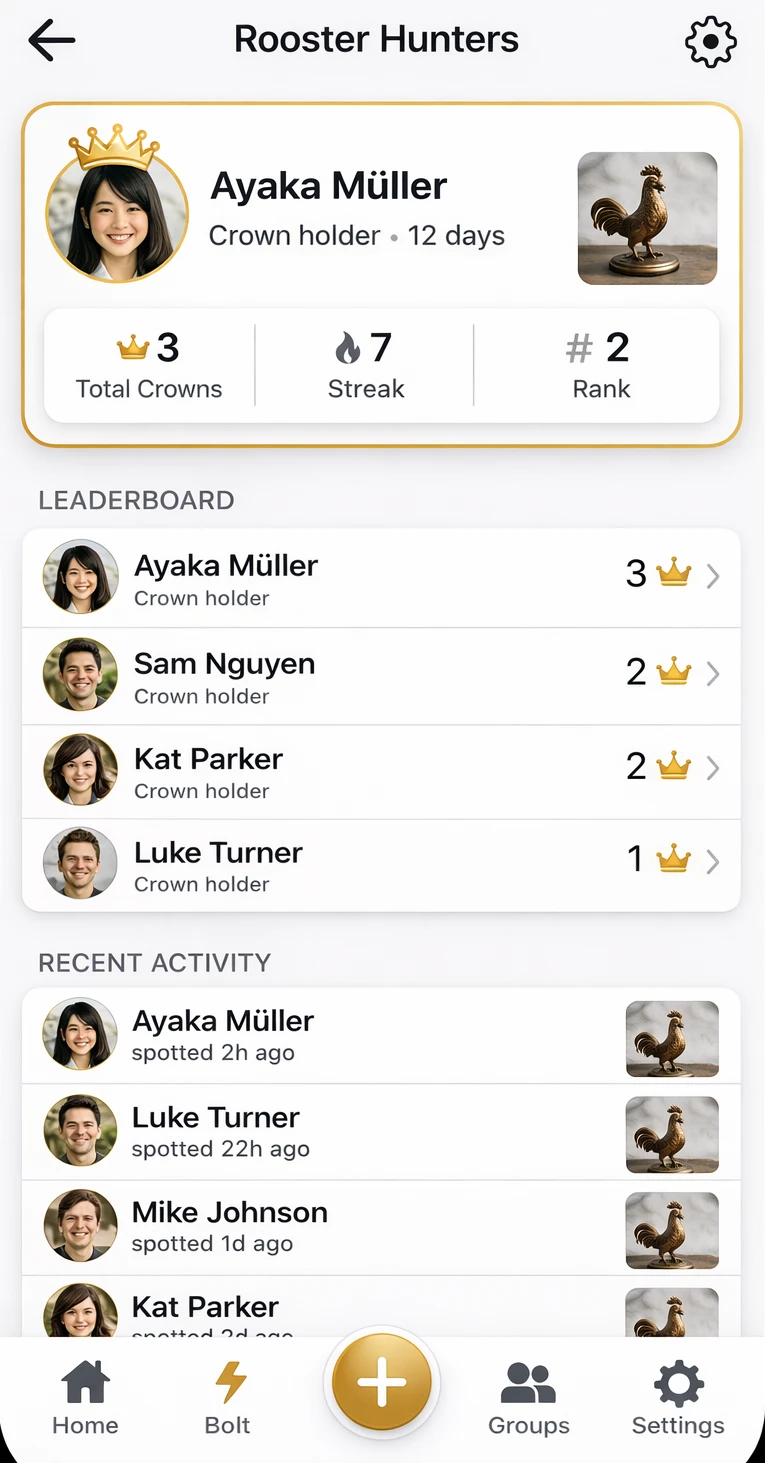Go back using the arrow icon
Viewport: 765px width, 1463px height.
52,41
